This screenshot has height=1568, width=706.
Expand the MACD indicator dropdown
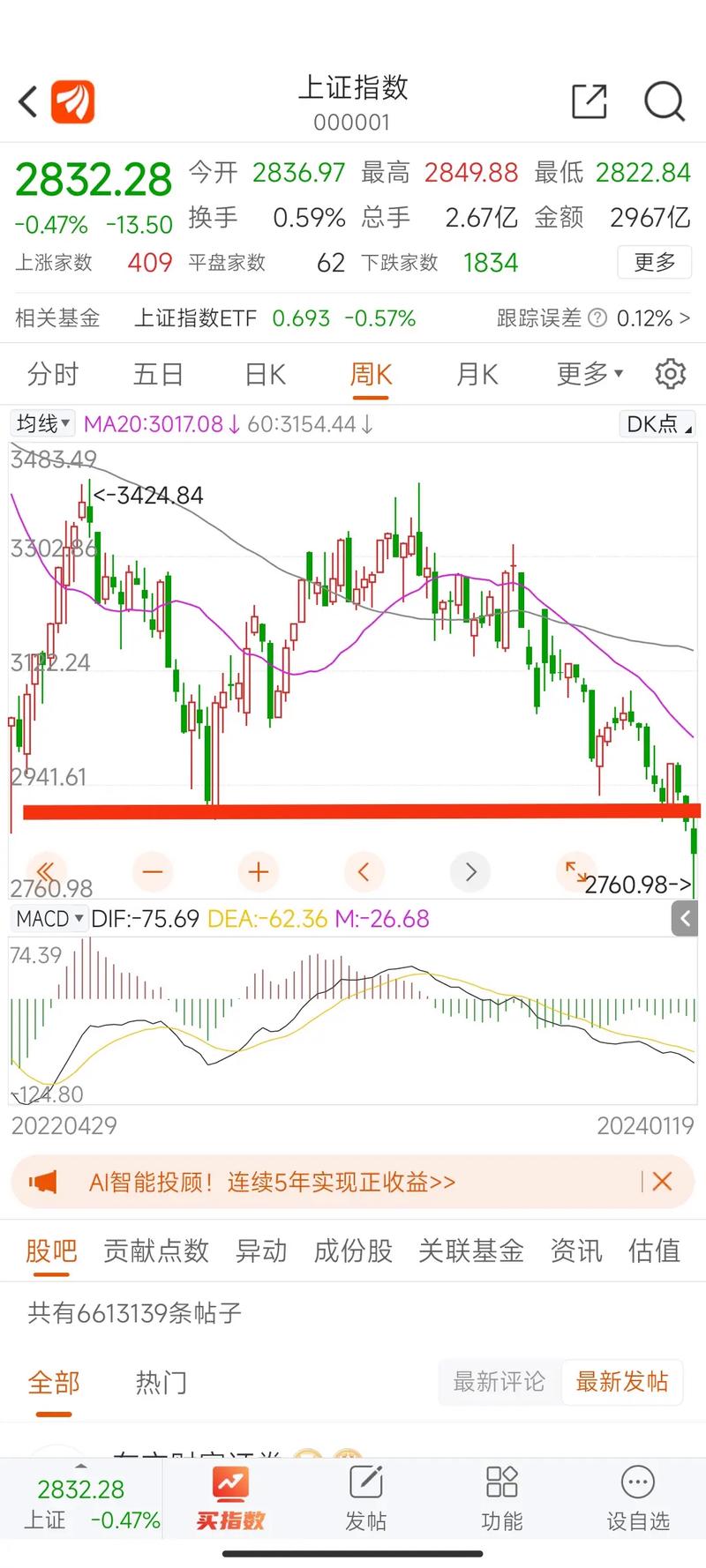pos(49,919)
